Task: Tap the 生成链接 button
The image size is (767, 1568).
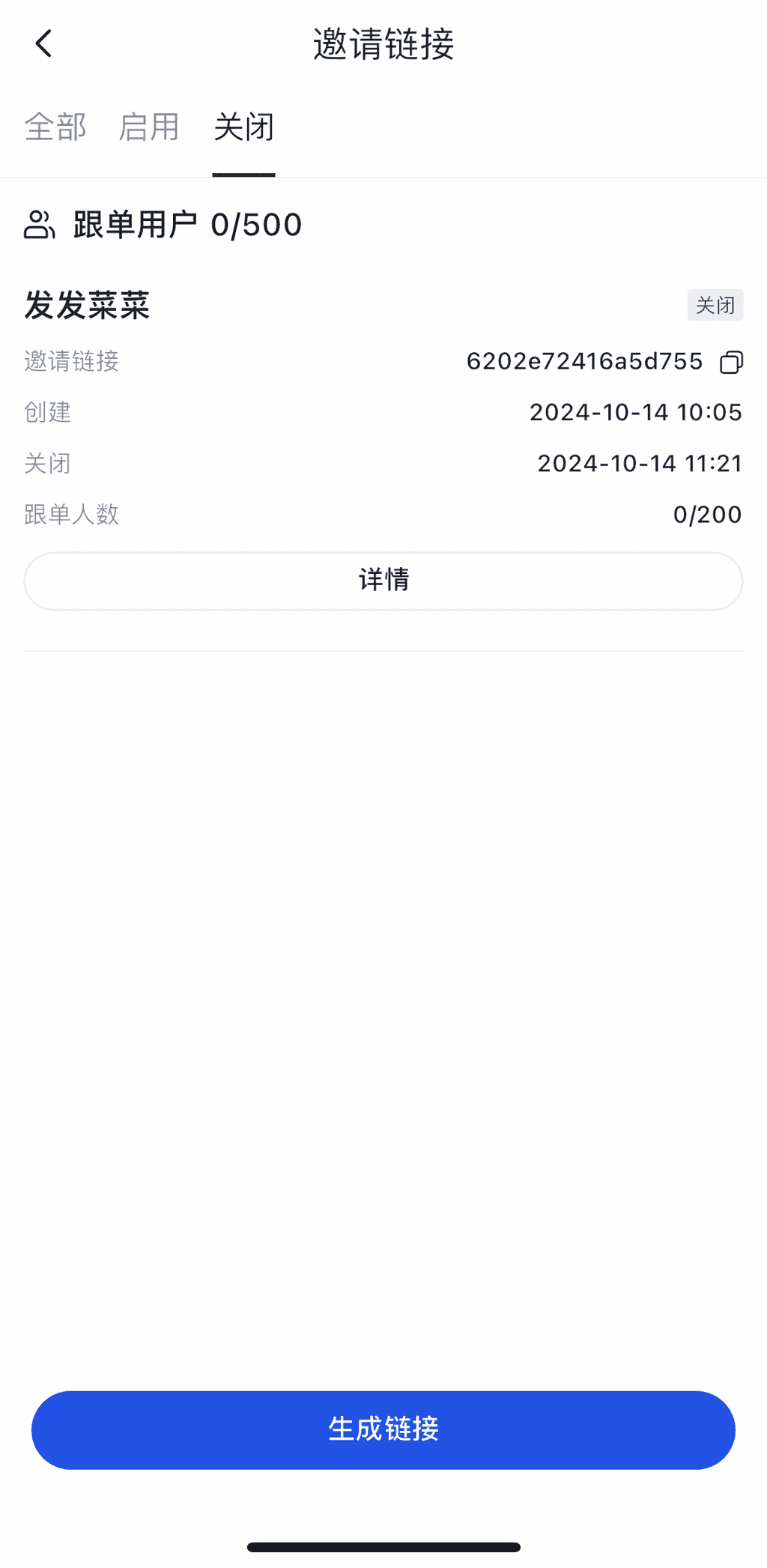Action: coord(383,1429)
